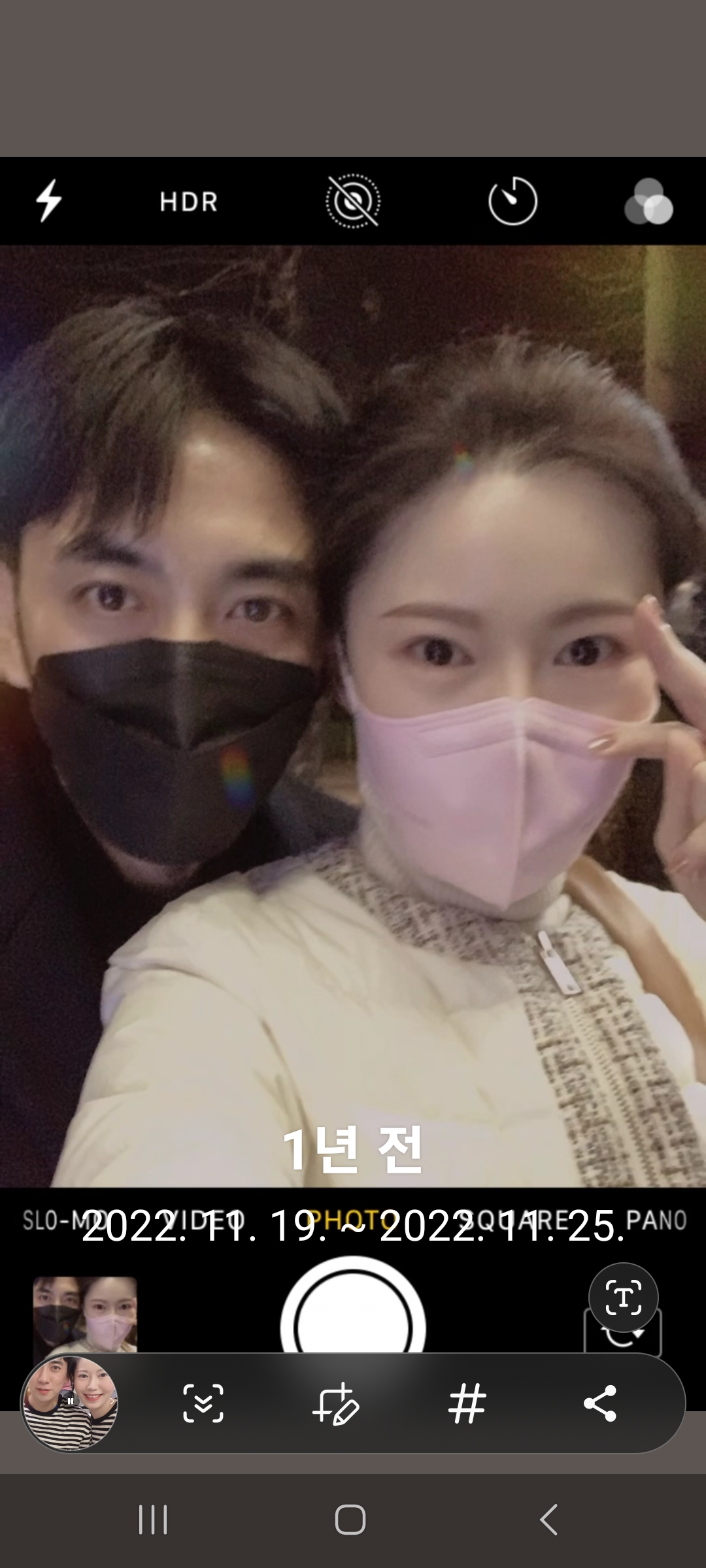Viewport: 706px width, 1568px height.
Task: Crop and edit the captured screenshot
Action: click(335, 1403)
